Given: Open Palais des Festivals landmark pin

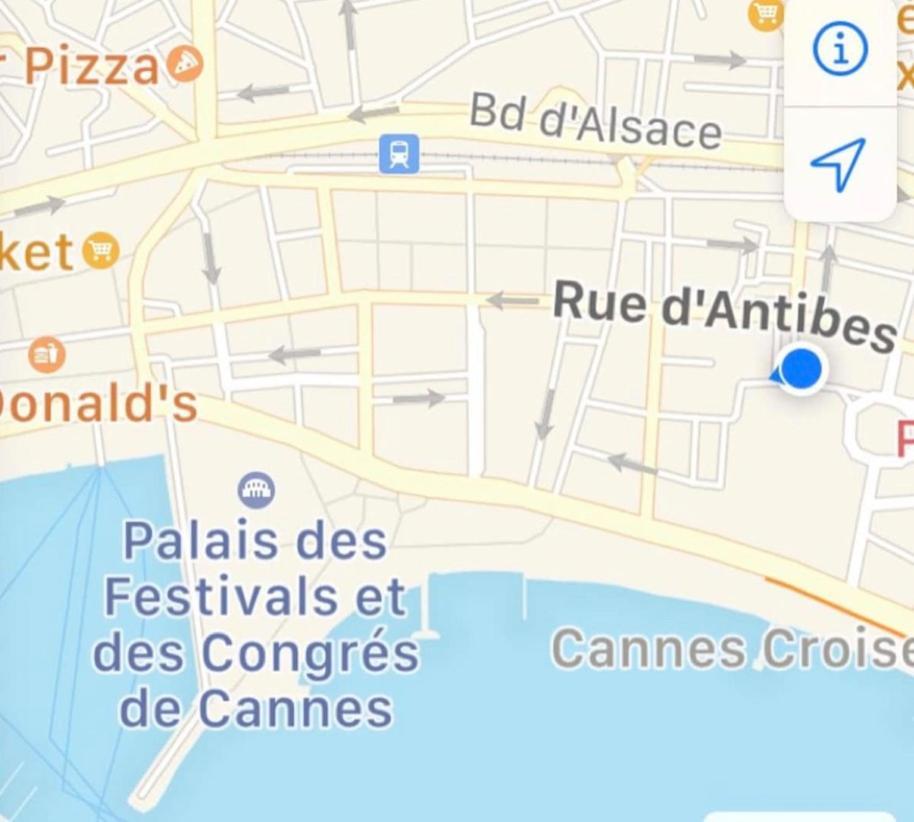Looking at the screenshot, I should 257,490.
